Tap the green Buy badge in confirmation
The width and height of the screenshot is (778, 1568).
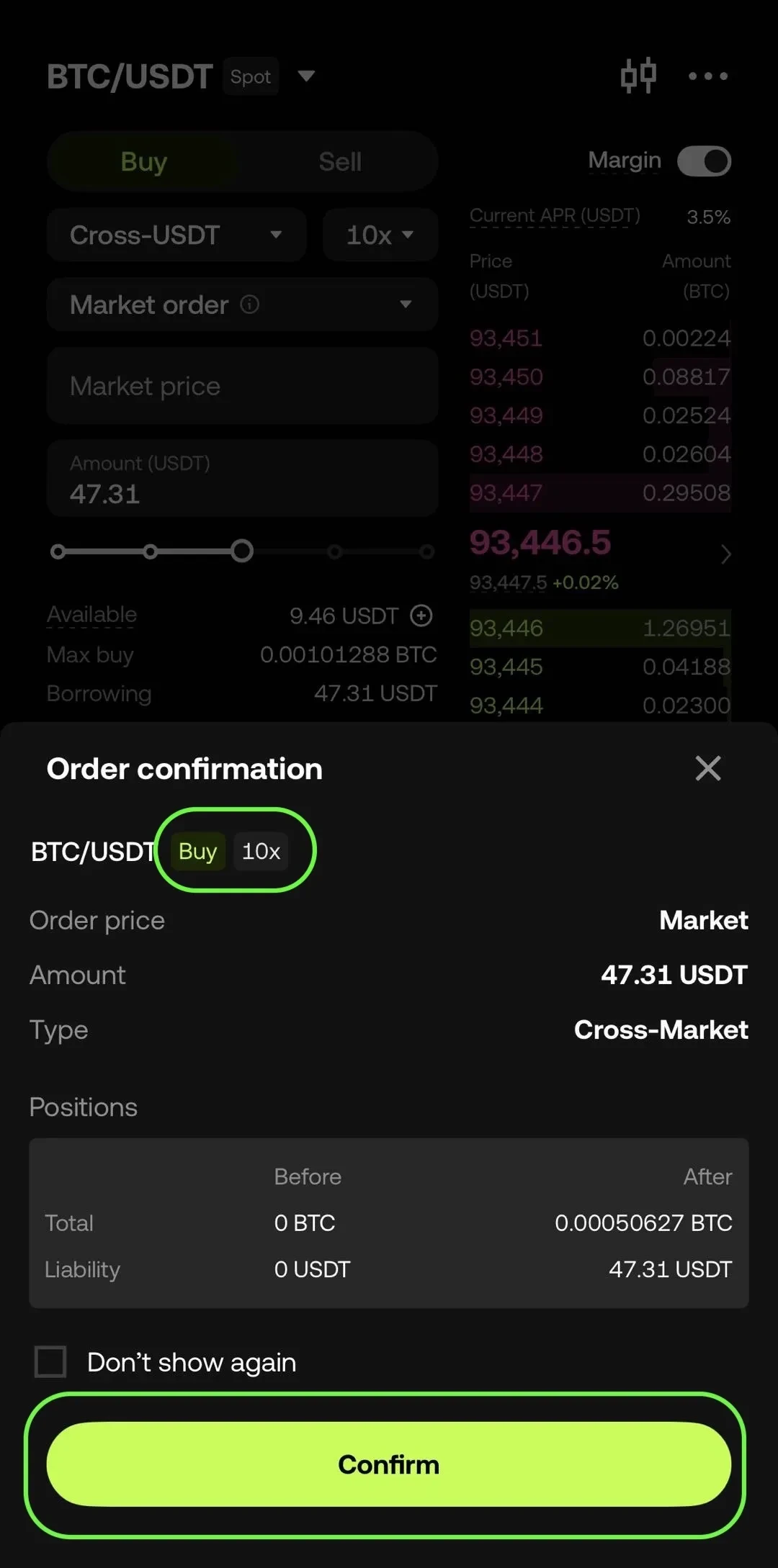click(196, 851)
